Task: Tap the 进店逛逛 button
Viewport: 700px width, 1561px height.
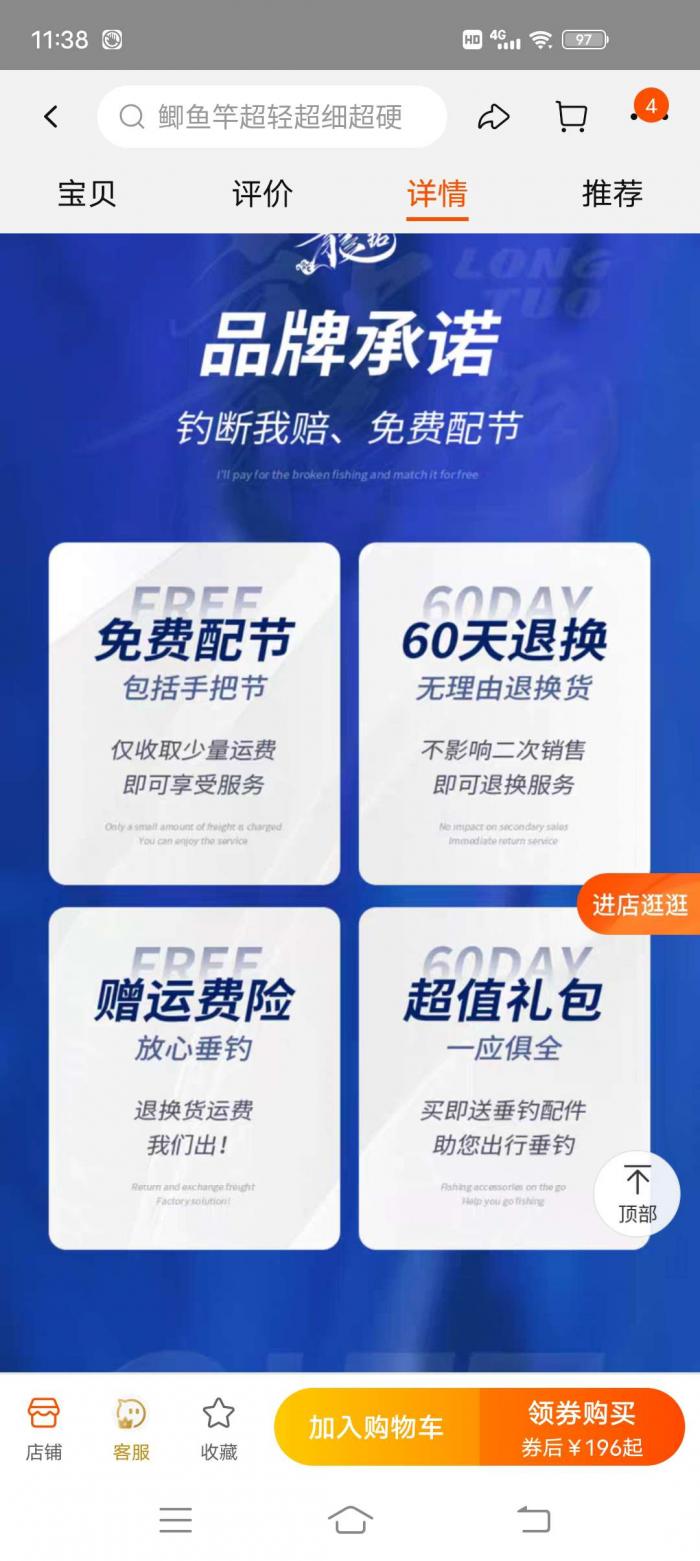Action: click(x=639, y=905)
